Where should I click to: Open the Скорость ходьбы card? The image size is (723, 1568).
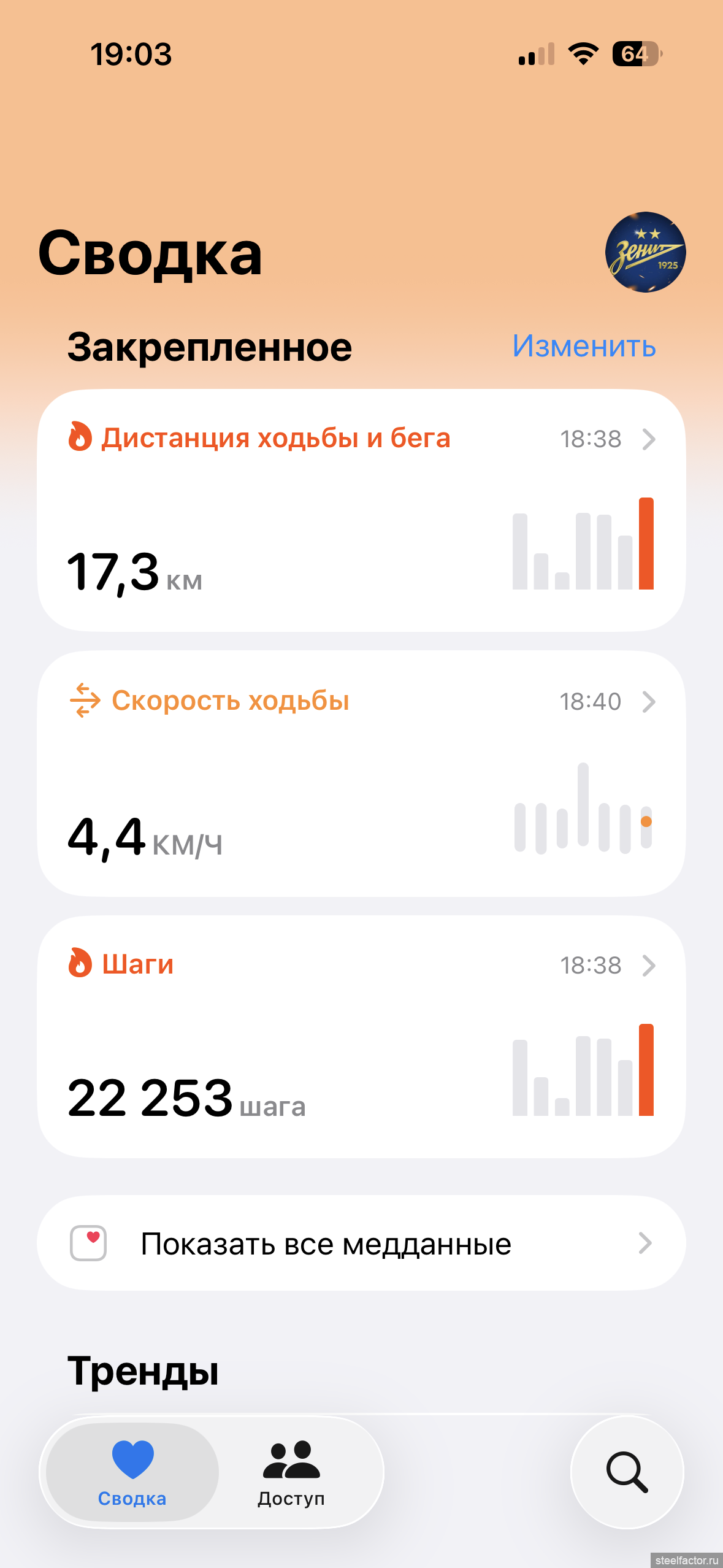point(361,773)
